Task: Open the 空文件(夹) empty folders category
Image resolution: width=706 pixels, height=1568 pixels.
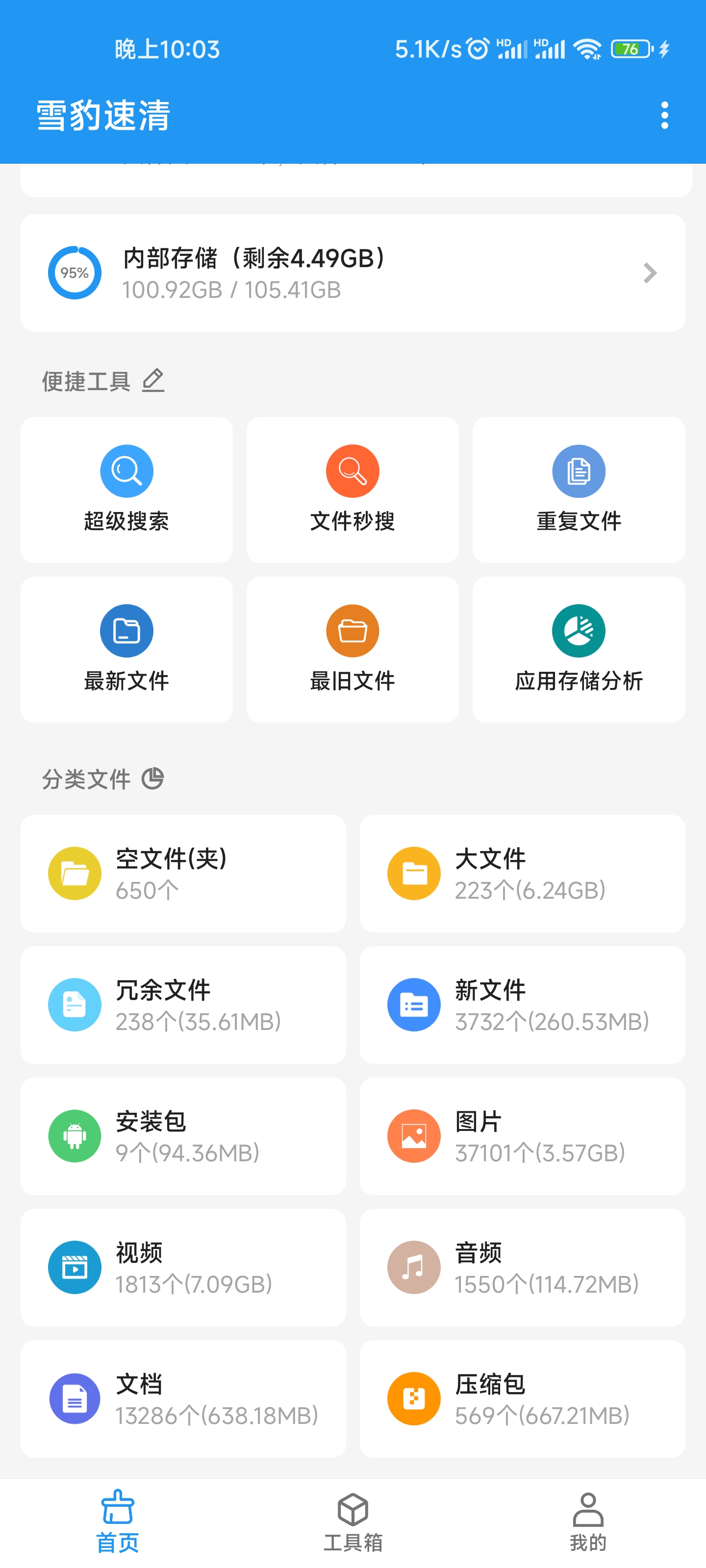Action: coord(183,873)
